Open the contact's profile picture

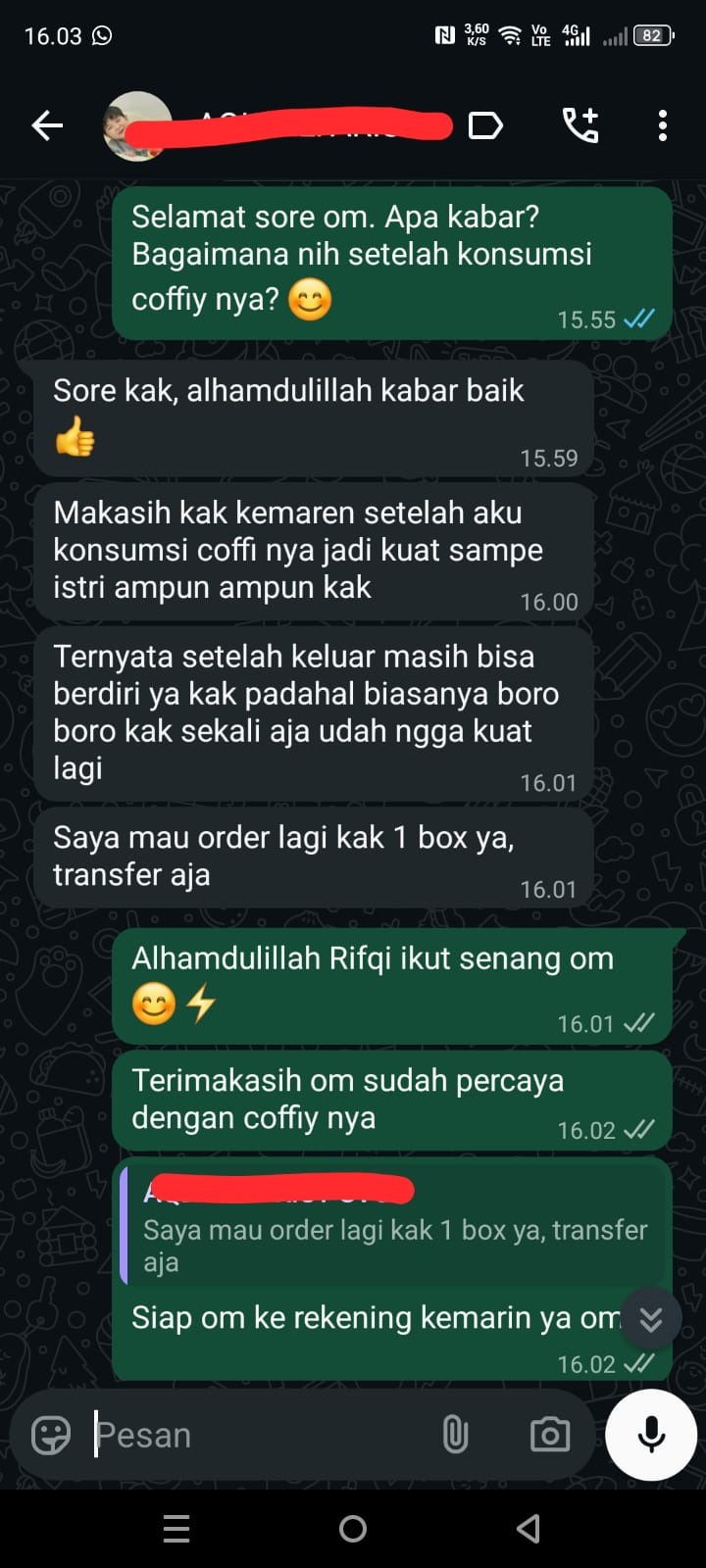tap(137, 125)
